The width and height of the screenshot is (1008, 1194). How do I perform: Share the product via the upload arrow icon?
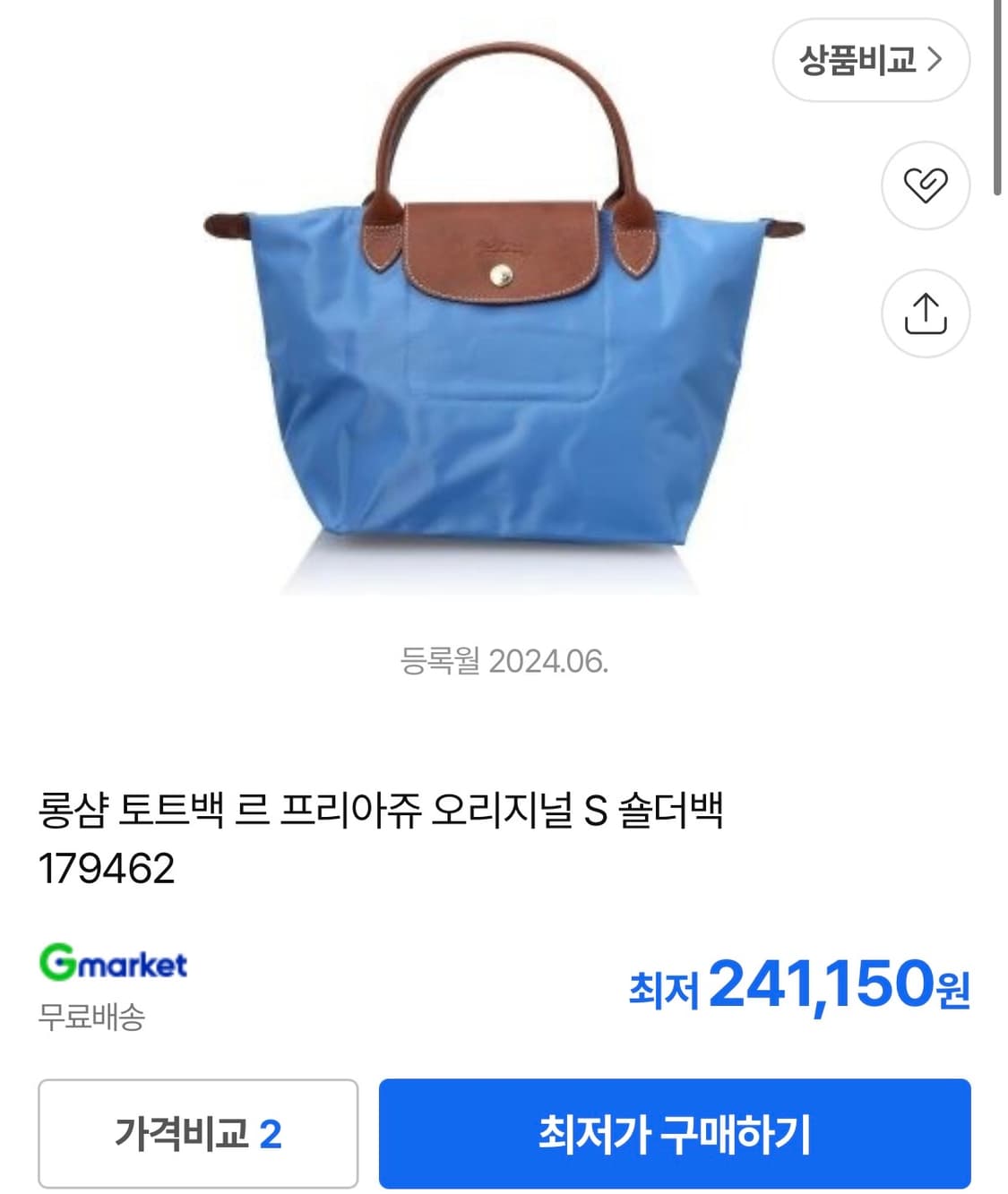click(924, 312)
